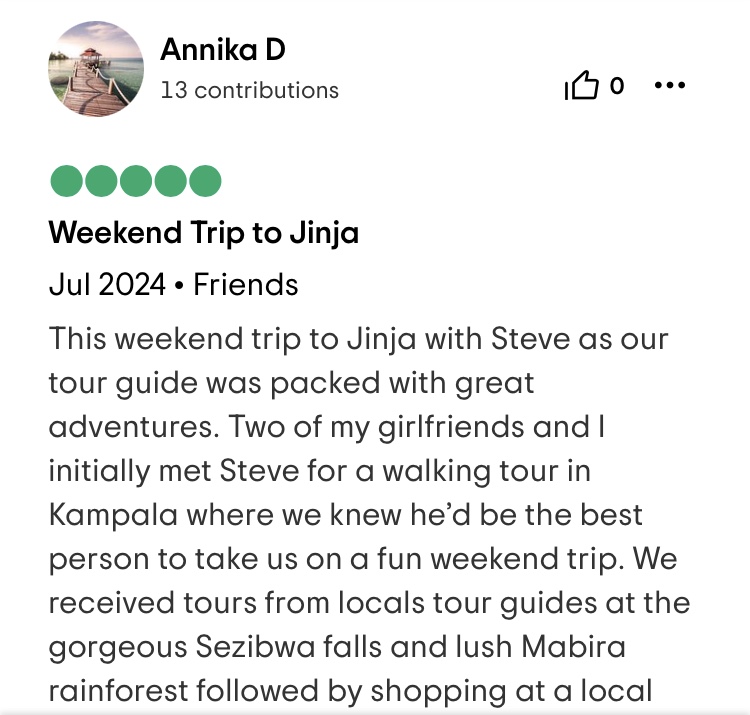Tap the Annika D reviewer name
The image size is (750, 715).
coord(223,49)
